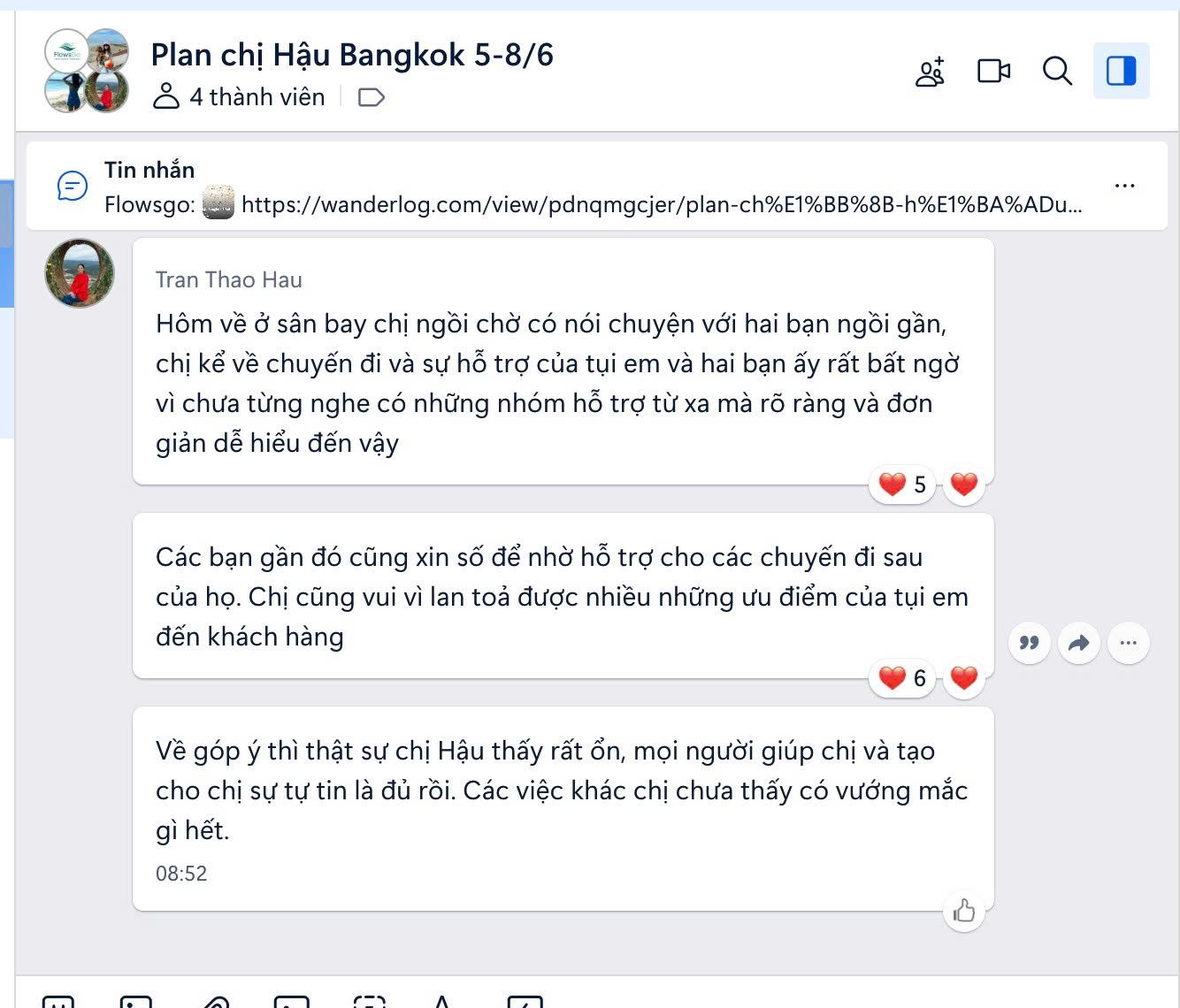The height and width of the screenshot is (1008, 1180).
Task: Open more options for the khách hàng message
Action: coord(1128,643)
